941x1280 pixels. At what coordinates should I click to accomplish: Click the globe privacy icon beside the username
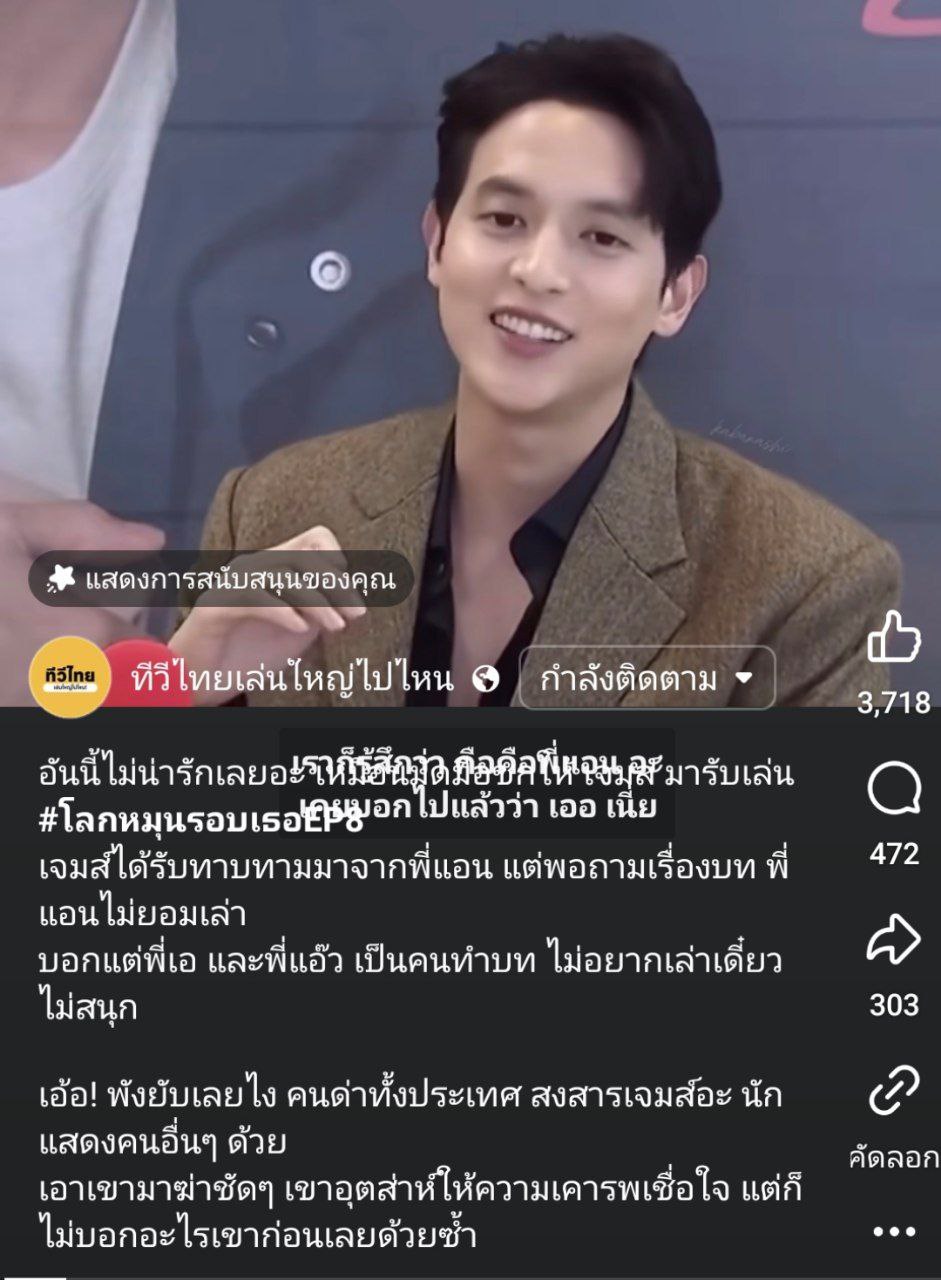[x=487, y=676]
